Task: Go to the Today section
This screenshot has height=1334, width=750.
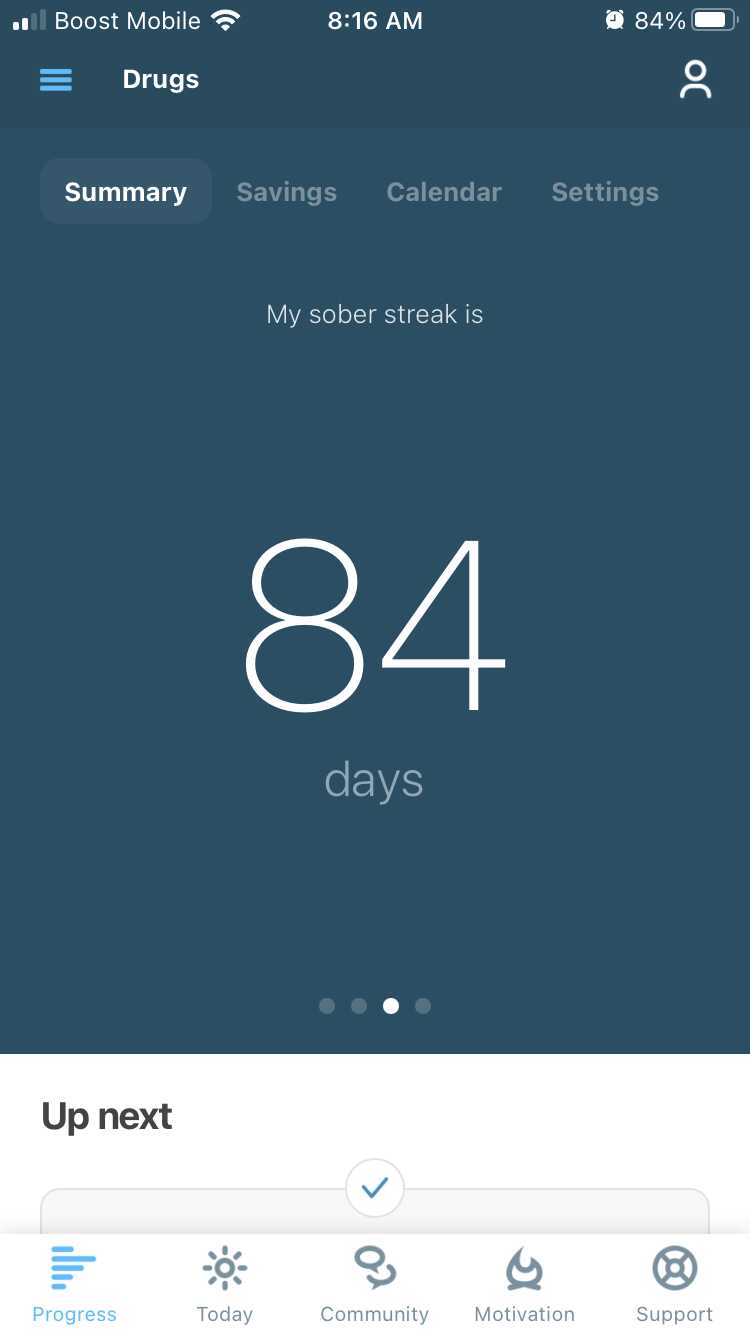Action: point(225,1285)
